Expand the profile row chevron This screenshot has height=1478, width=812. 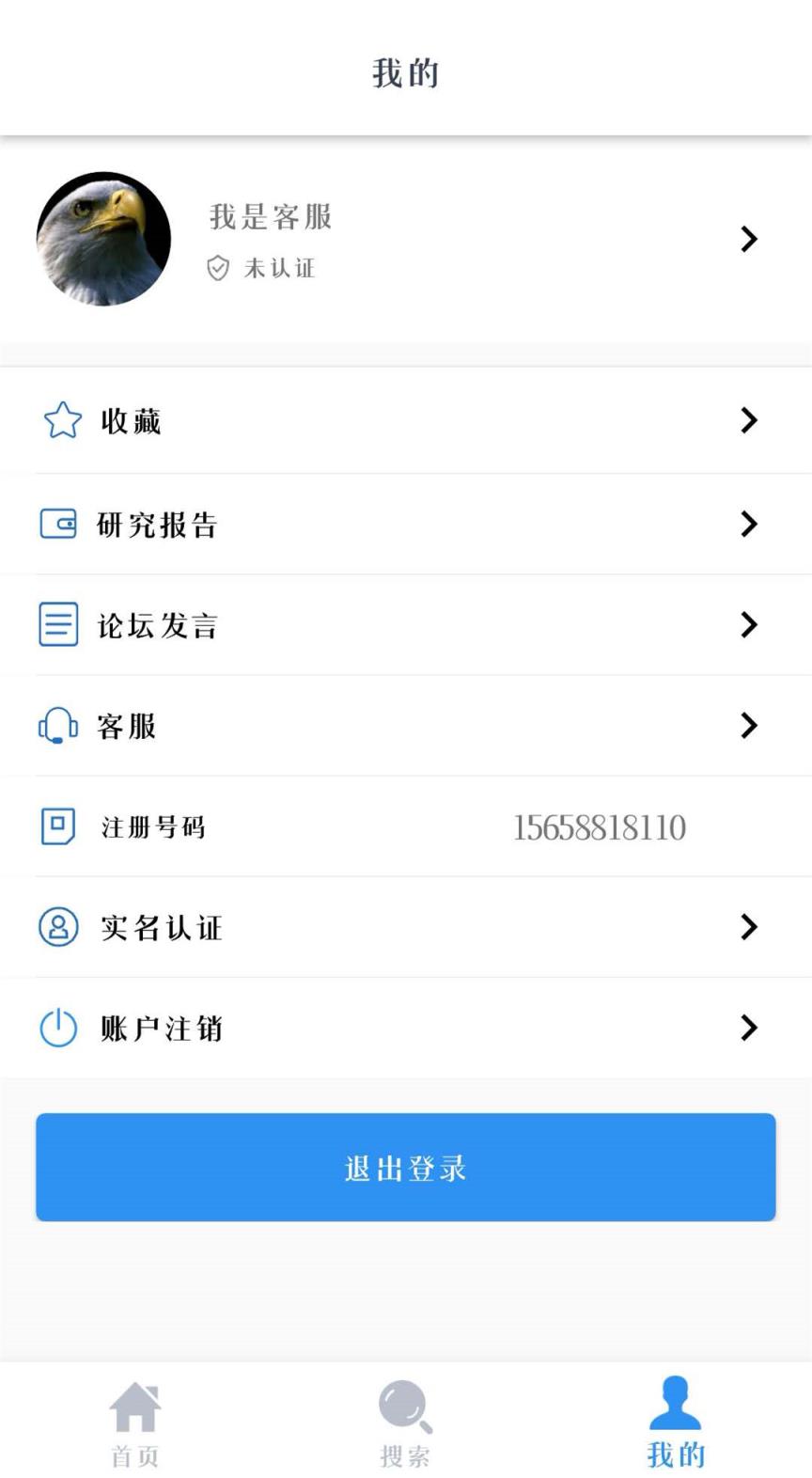click(x=748, y=240)
